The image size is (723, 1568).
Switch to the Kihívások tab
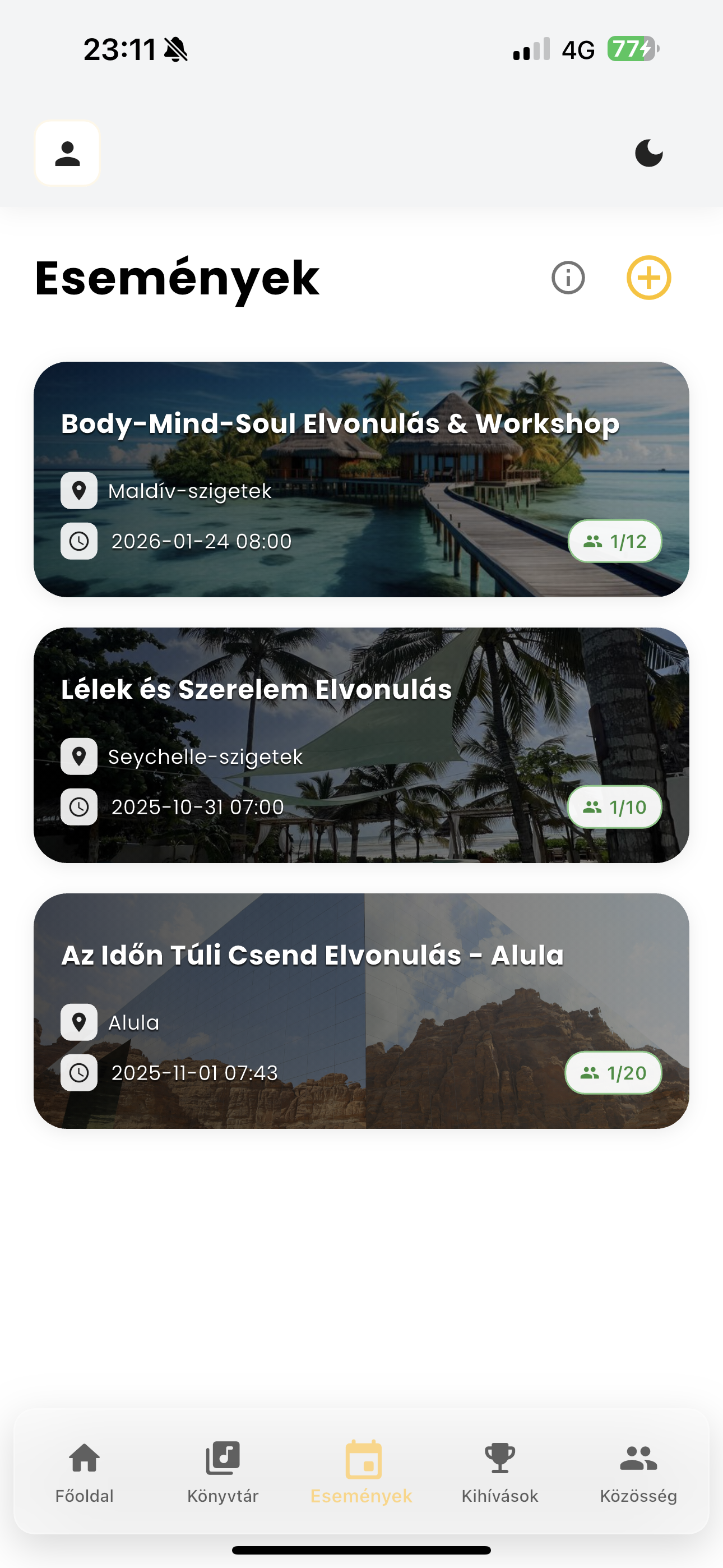(x=499, y=1472)
